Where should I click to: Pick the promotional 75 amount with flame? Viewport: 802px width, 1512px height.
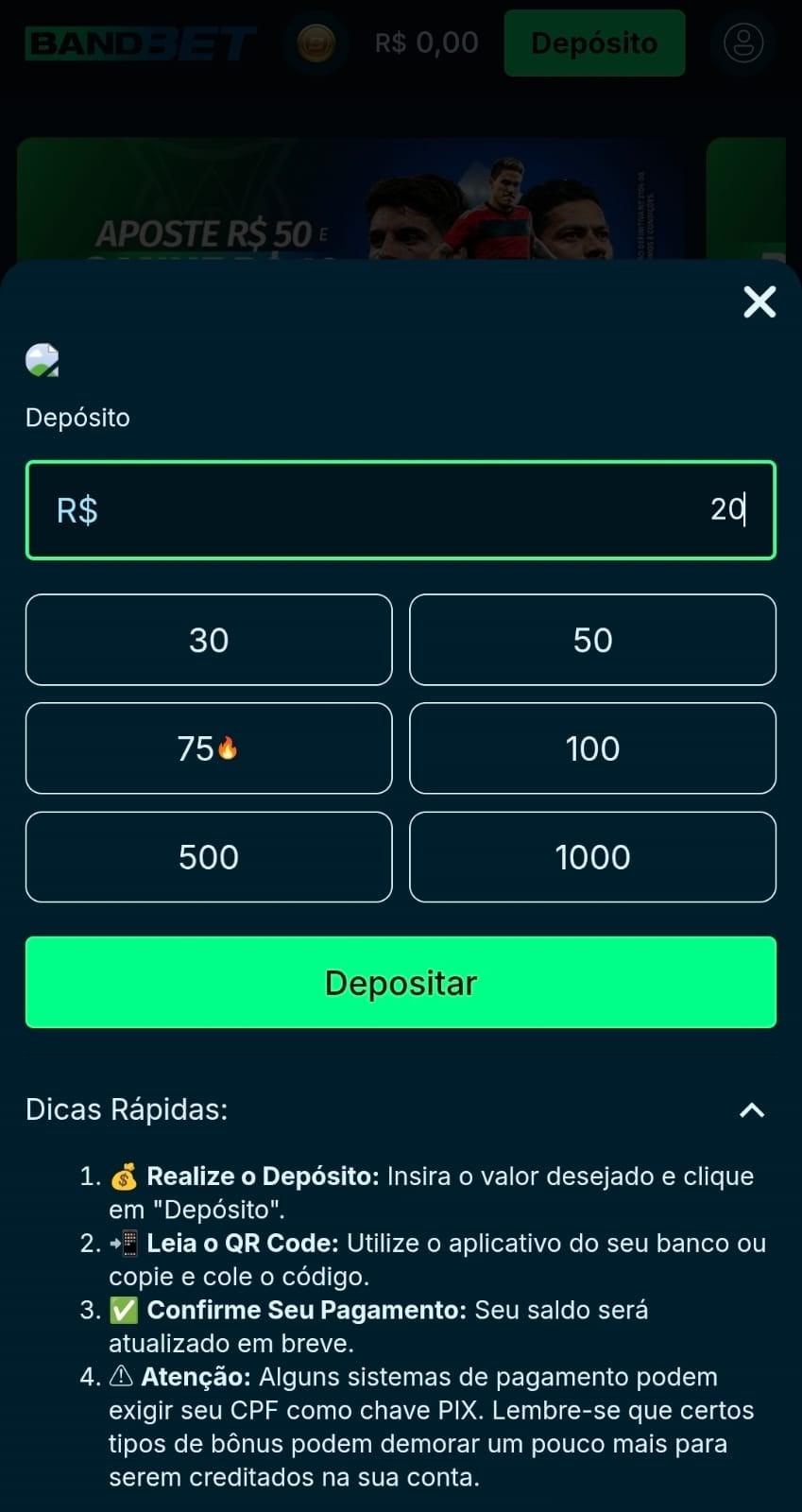click(209, 748)
